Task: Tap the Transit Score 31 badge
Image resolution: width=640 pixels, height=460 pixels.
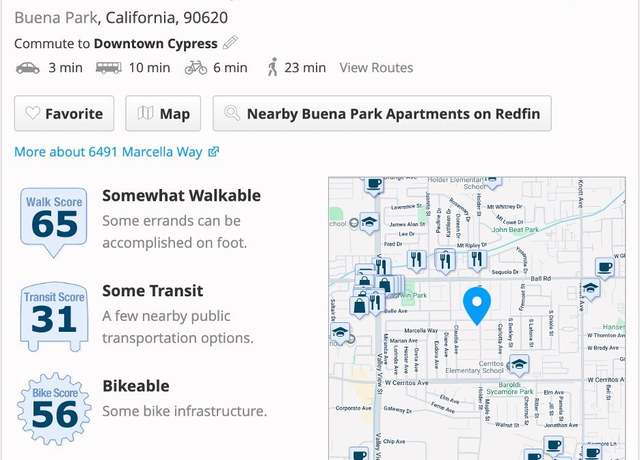Action: coord(54,314)
